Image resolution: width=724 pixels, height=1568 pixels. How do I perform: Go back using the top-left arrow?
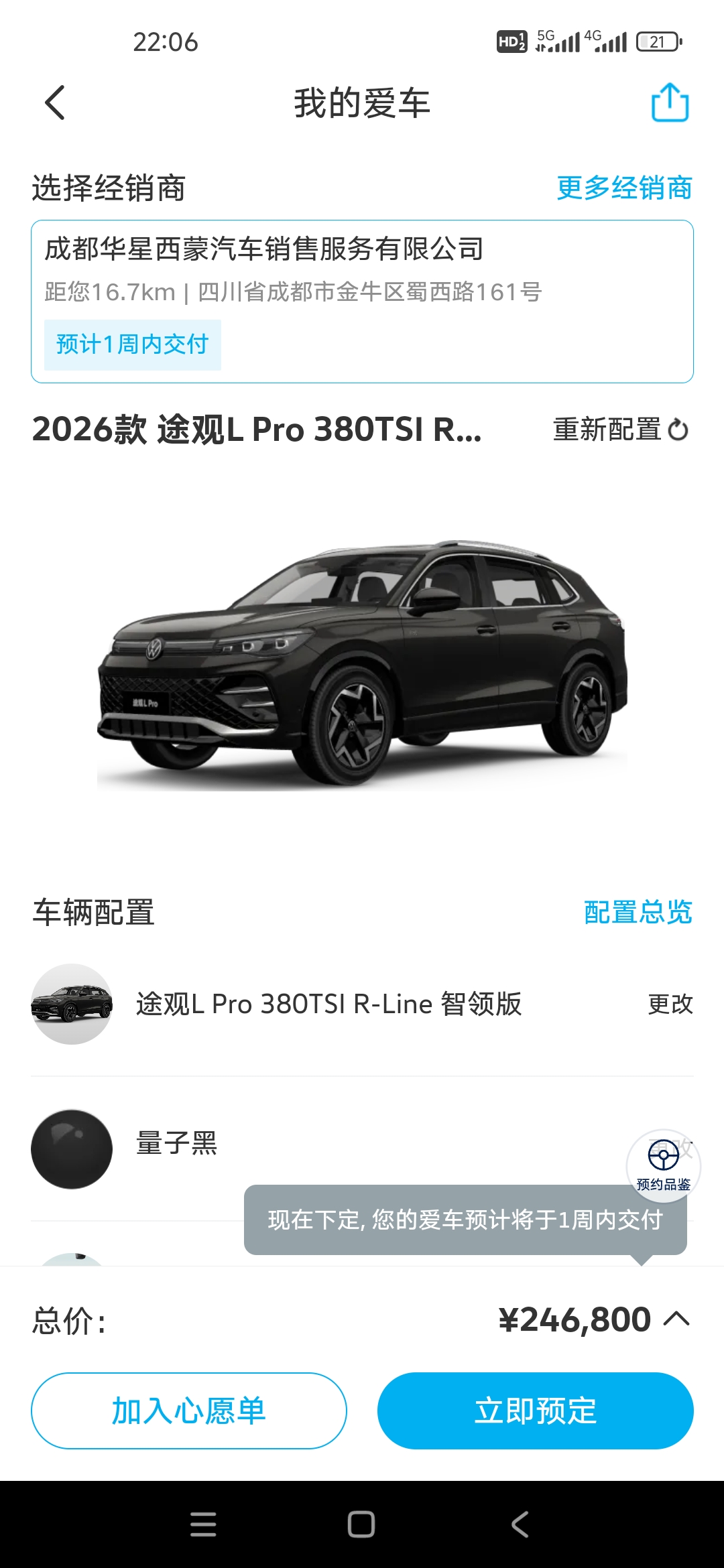[55, 103]
